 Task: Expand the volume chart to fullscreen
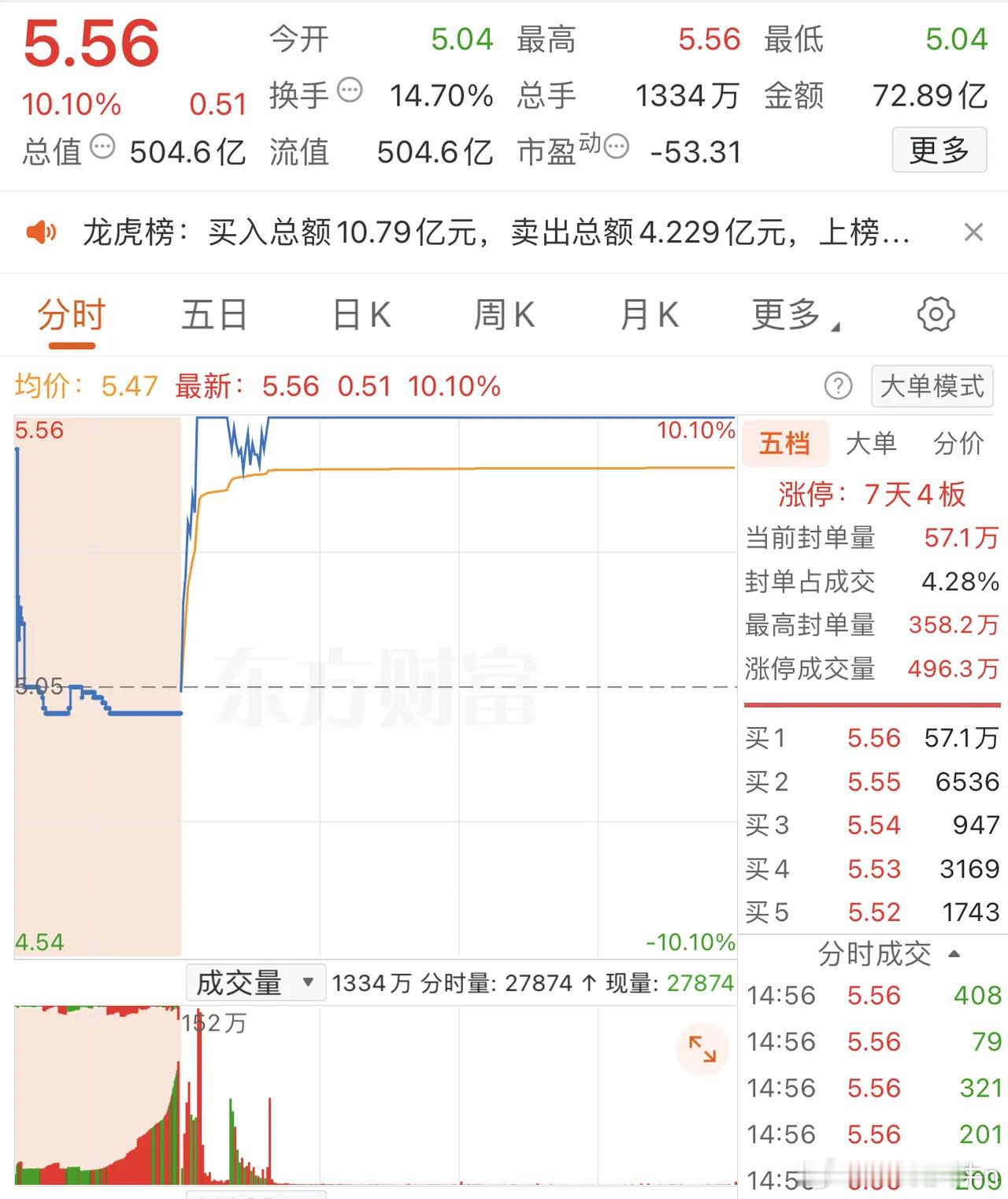click(701, 1050)
